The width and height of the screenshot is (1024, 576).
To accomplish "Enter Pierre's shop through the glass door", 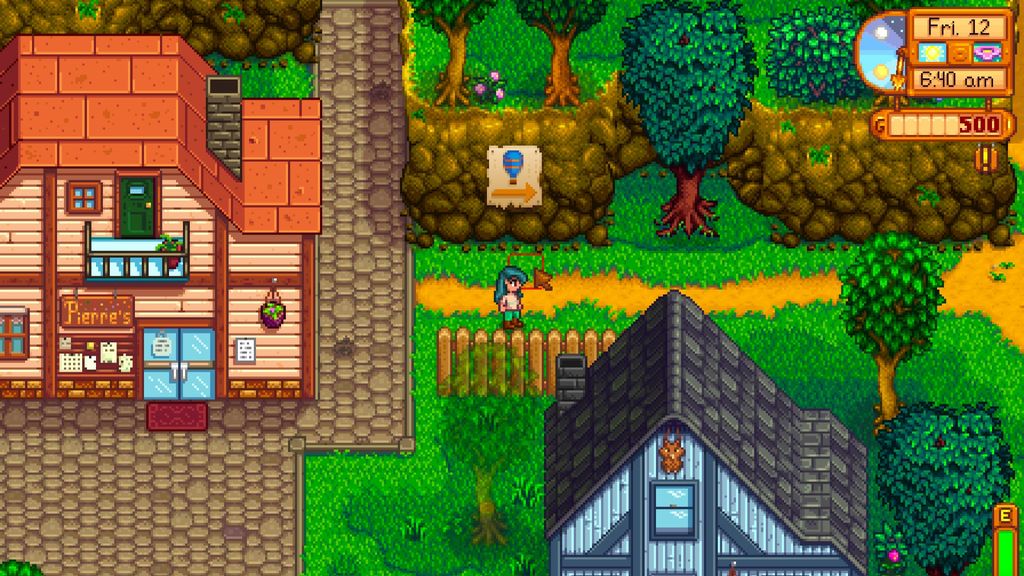I will pyautogui.click(x=177, y=364).
